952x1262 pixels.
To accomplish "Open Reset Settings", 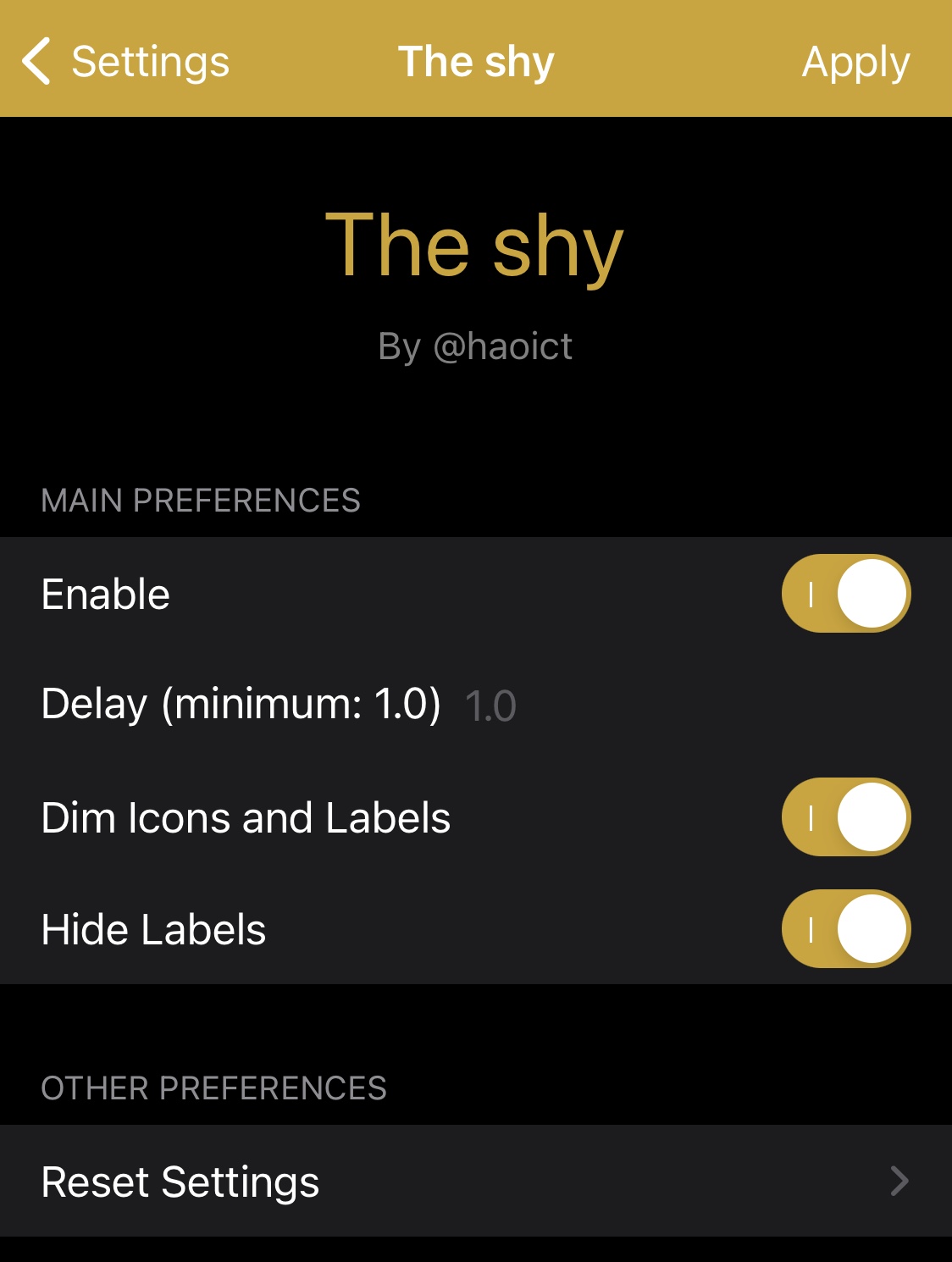I will pos(474,1182).
